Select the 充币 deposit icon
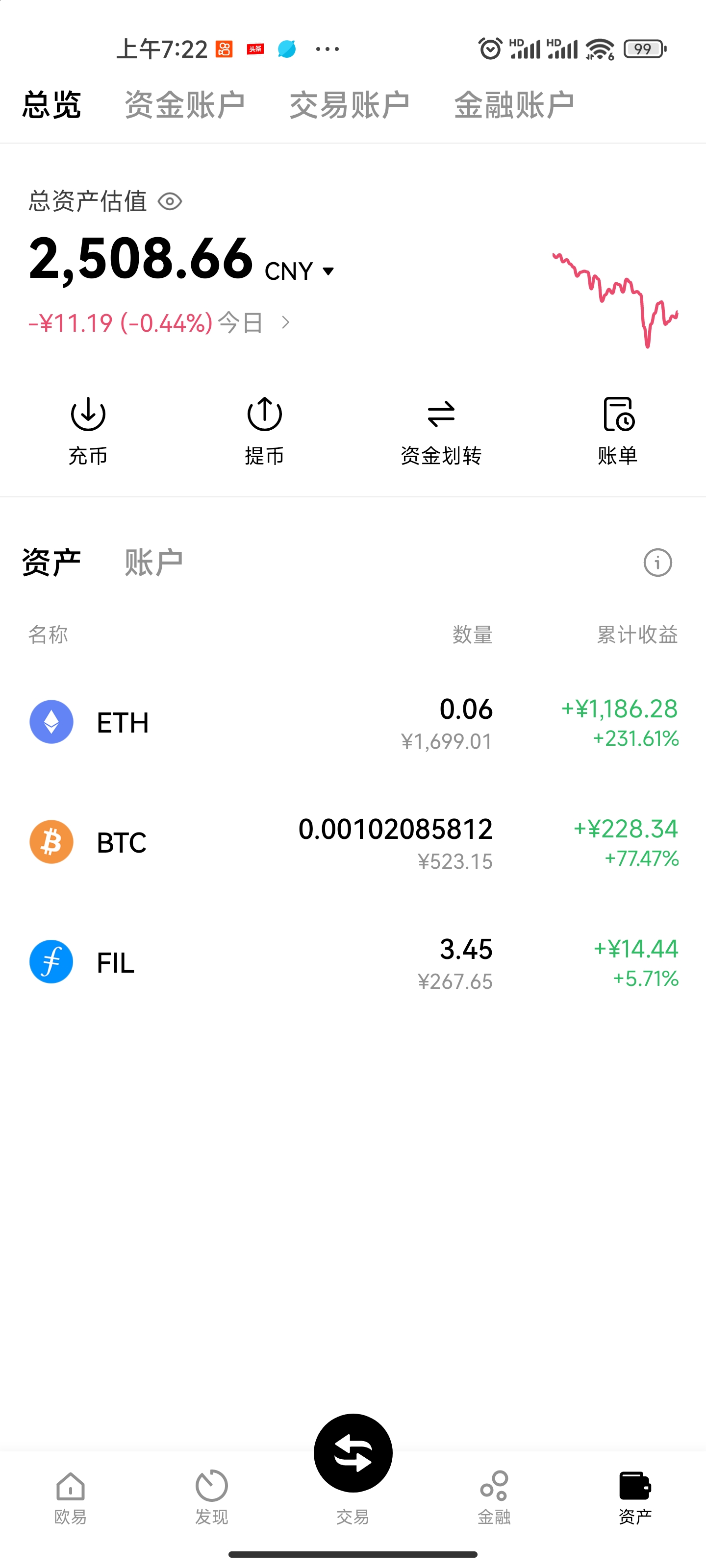706x1568 pixels. coord(88,415)
